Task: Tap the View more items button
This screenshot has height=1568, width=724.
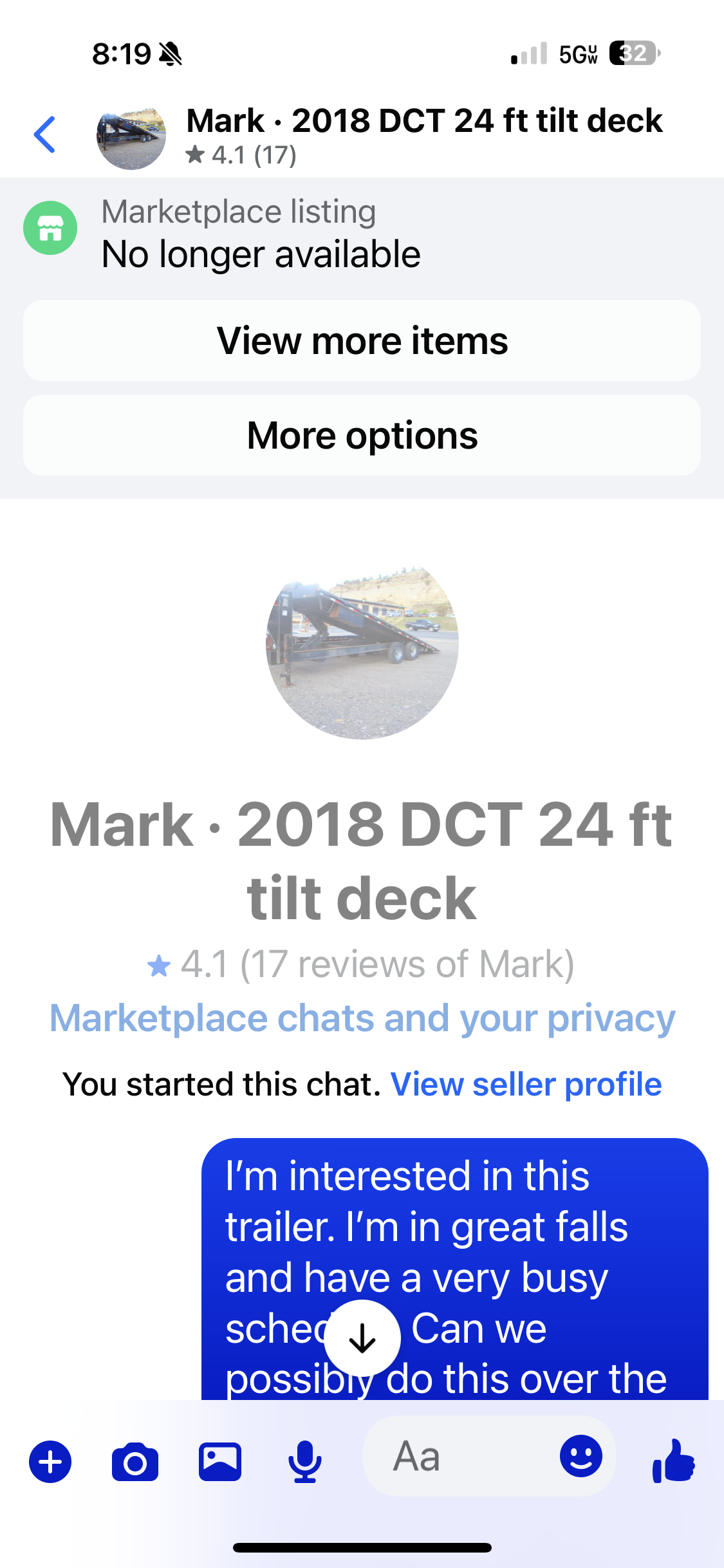Action: [362, 341]
